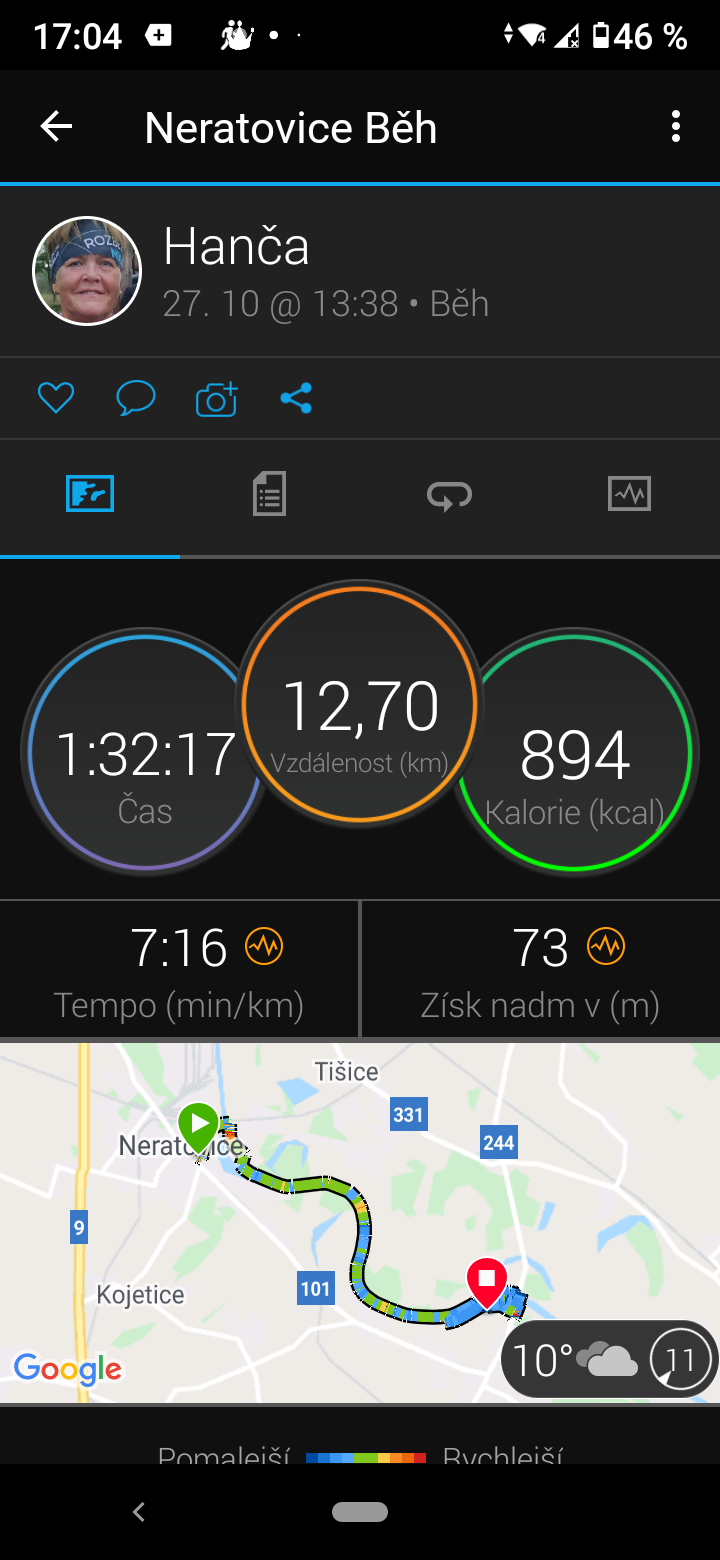Open Hanča's profile picture
Screen dimensions: 720x1560
click(87, 271)
